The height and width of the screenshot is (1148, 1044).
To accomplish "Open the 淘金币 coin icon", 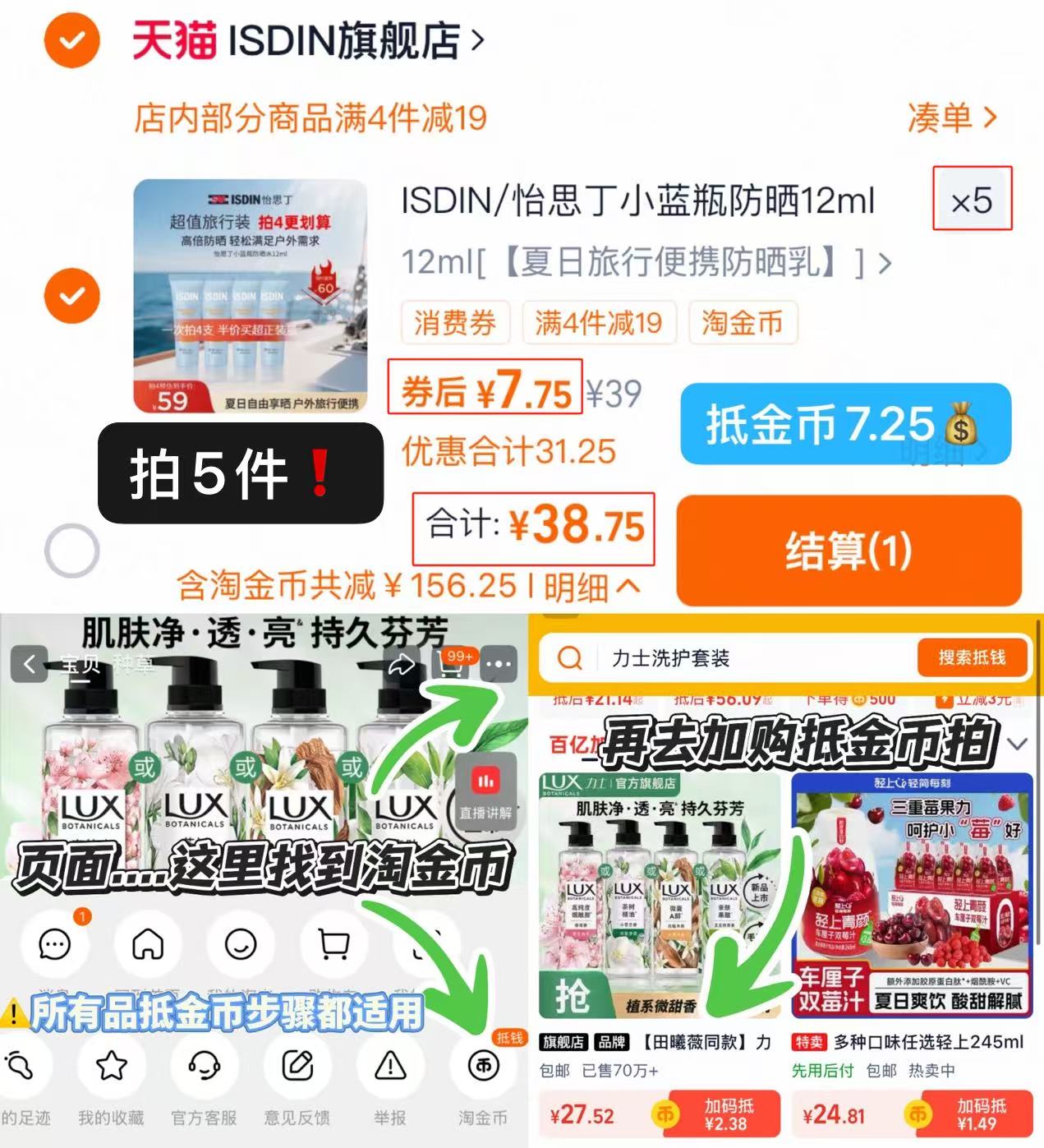I will (x=483, y=1064).
